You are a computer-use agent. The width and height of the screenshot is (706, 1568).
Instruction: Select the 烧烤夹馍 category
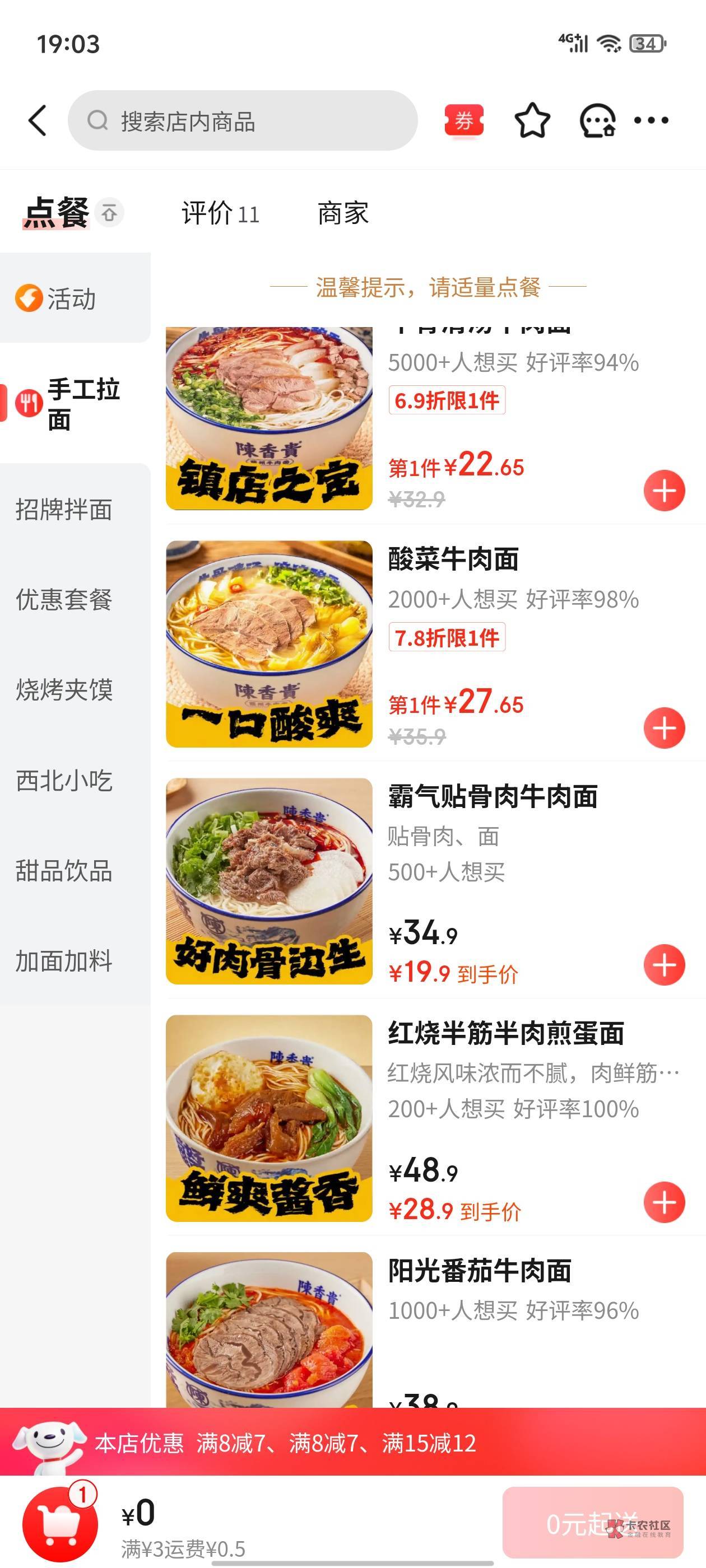(64, 690)
